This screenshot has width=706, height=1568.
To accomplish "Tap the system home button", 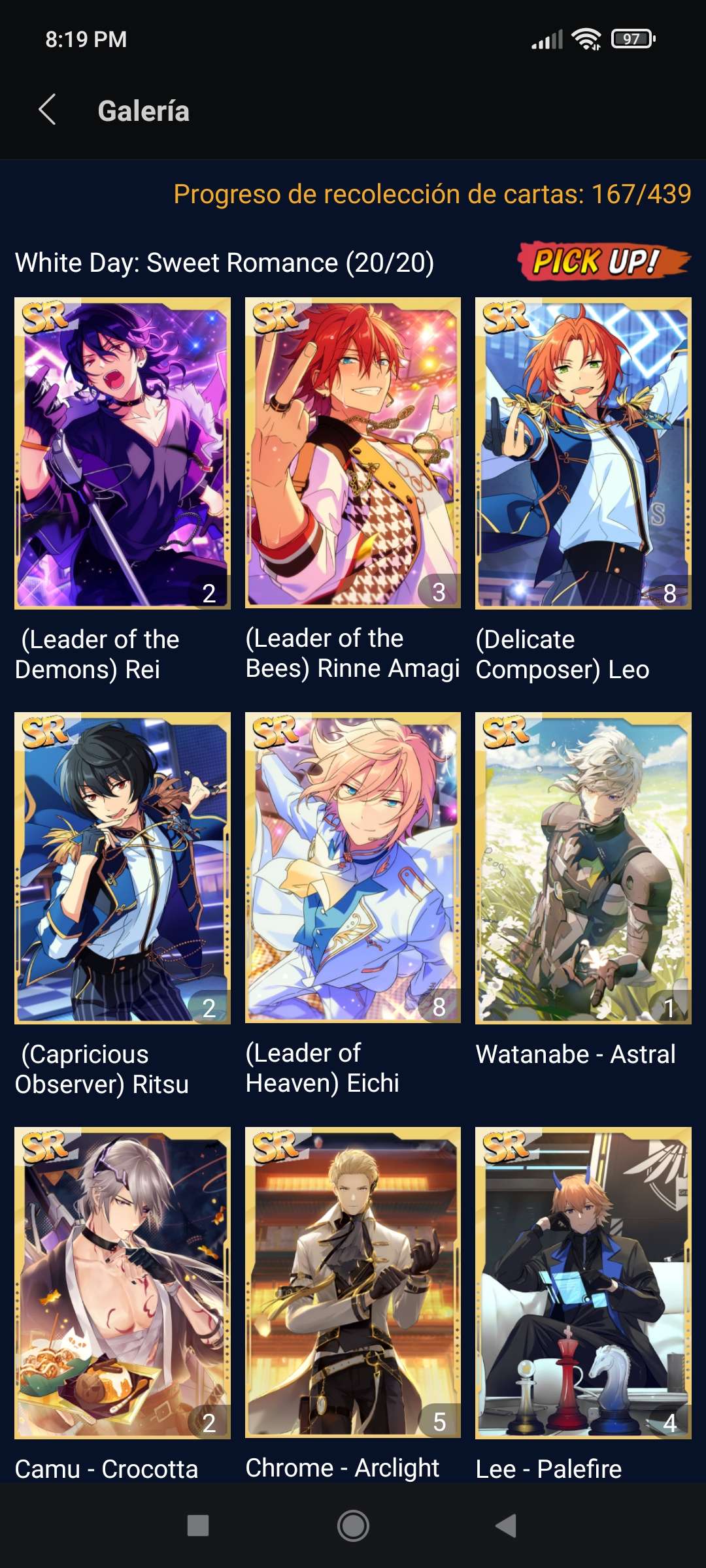I will pos(353,1526).
